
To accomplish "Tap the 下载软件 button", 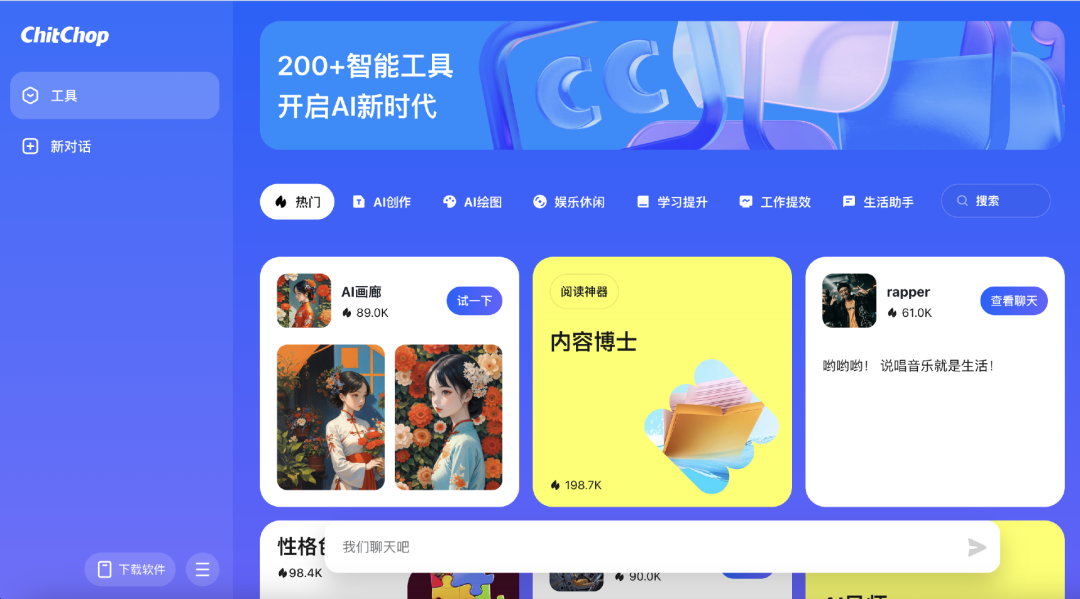I will pyautogui.click(x=131, y=569).
